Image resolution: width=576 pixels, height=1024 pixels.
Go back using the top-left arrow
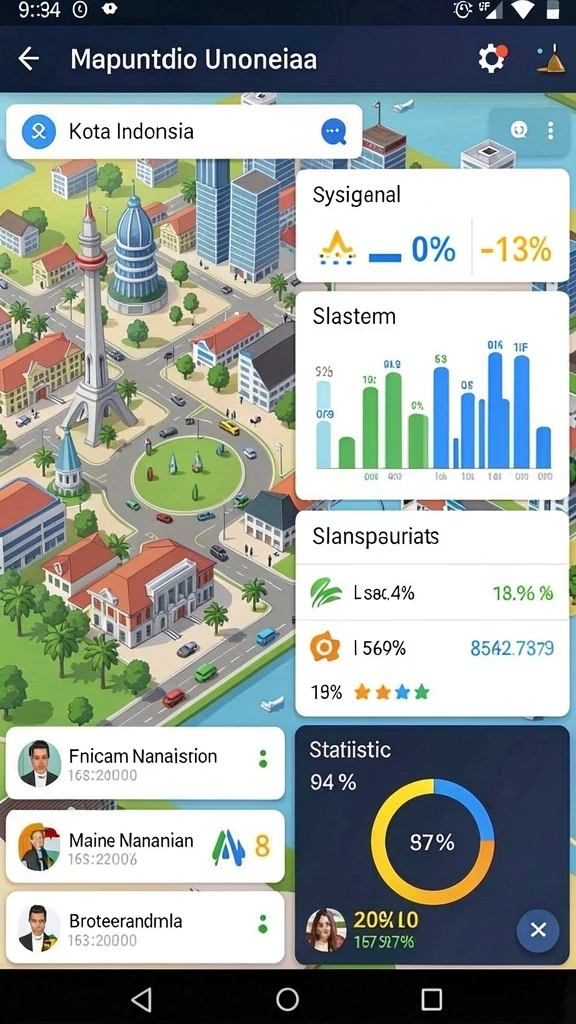point(29,59)
